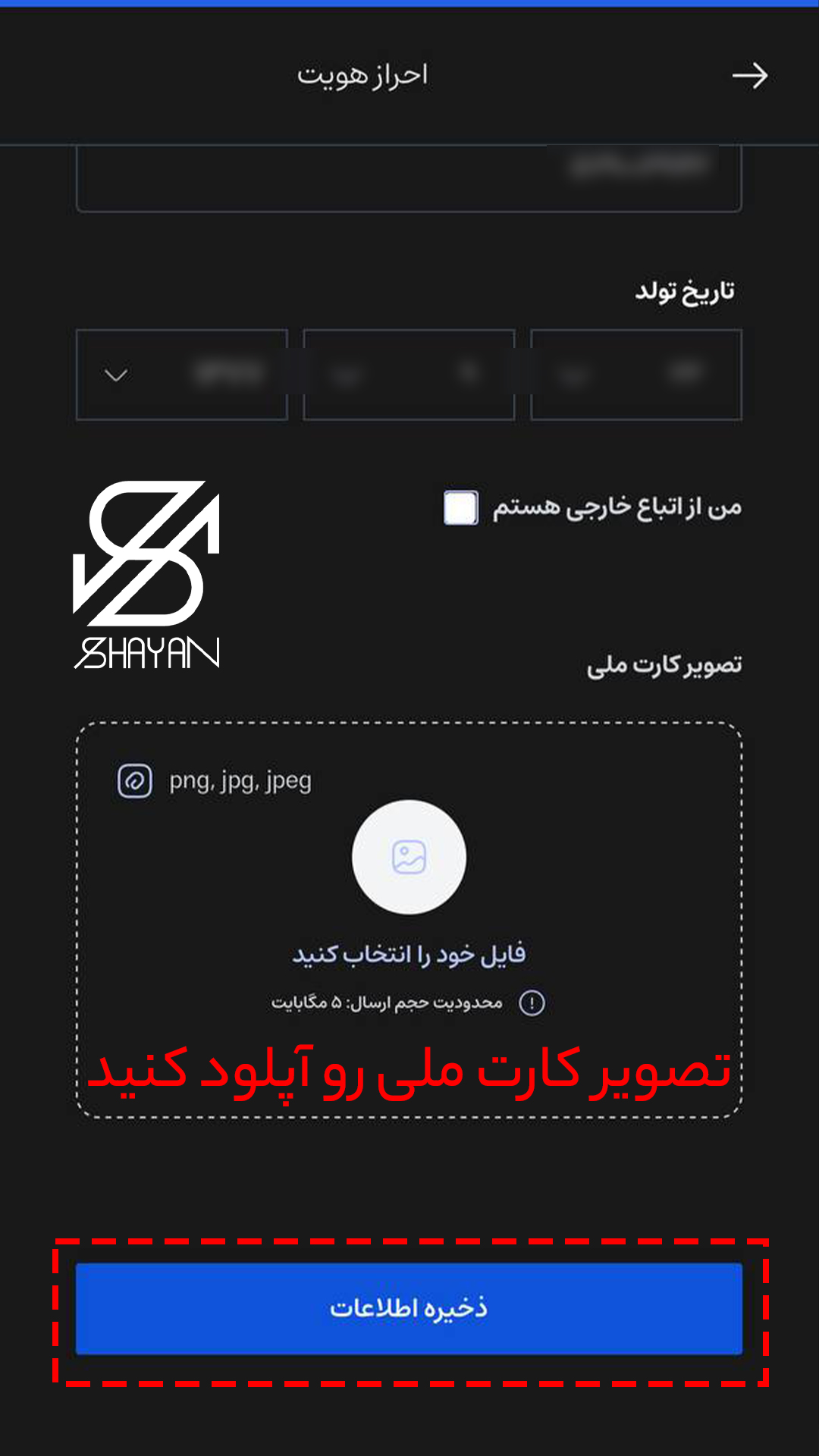Image resolution: width=819 pixels, height=1456 pixels.
Task: Tap the blue save information button
Action: pos(409,1308)
